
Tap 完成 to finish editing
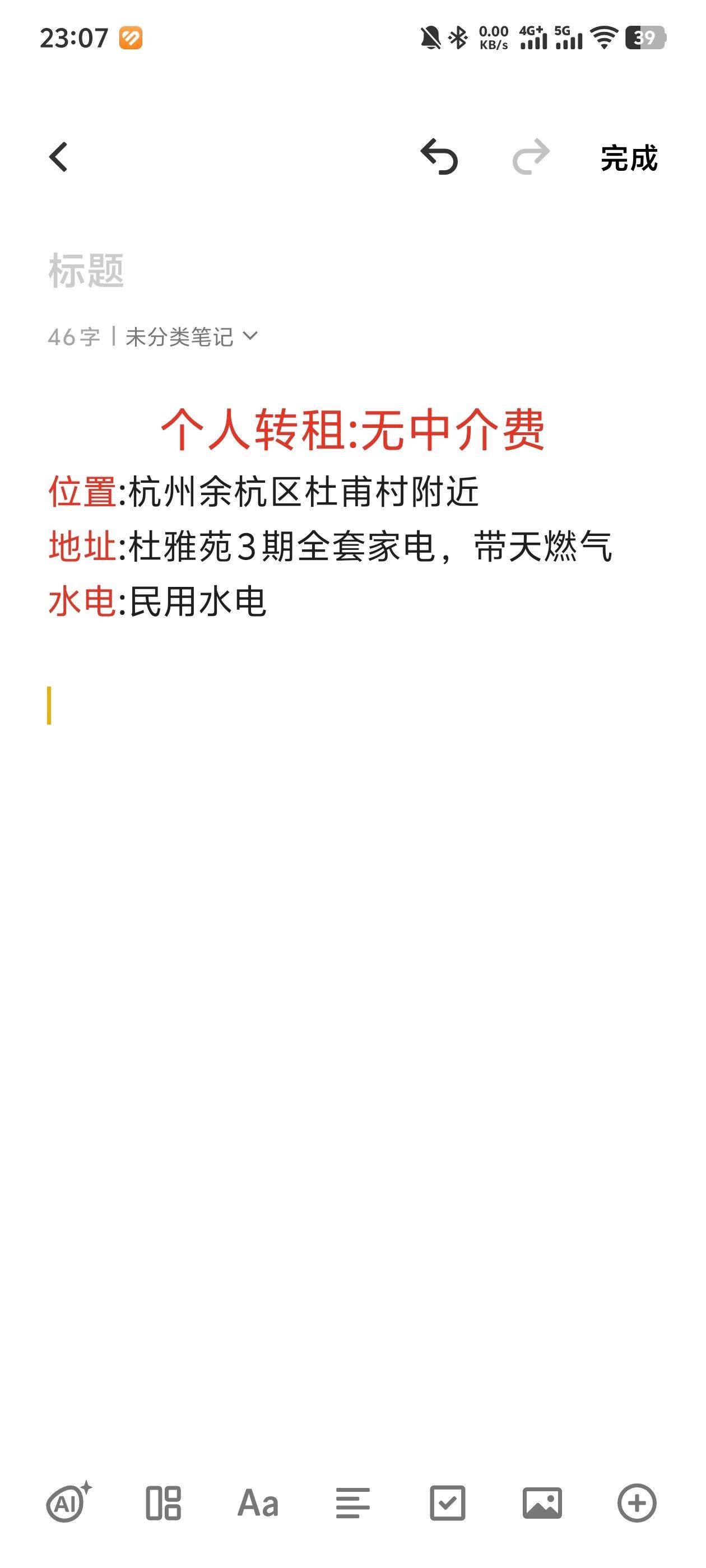coord(629,158)
